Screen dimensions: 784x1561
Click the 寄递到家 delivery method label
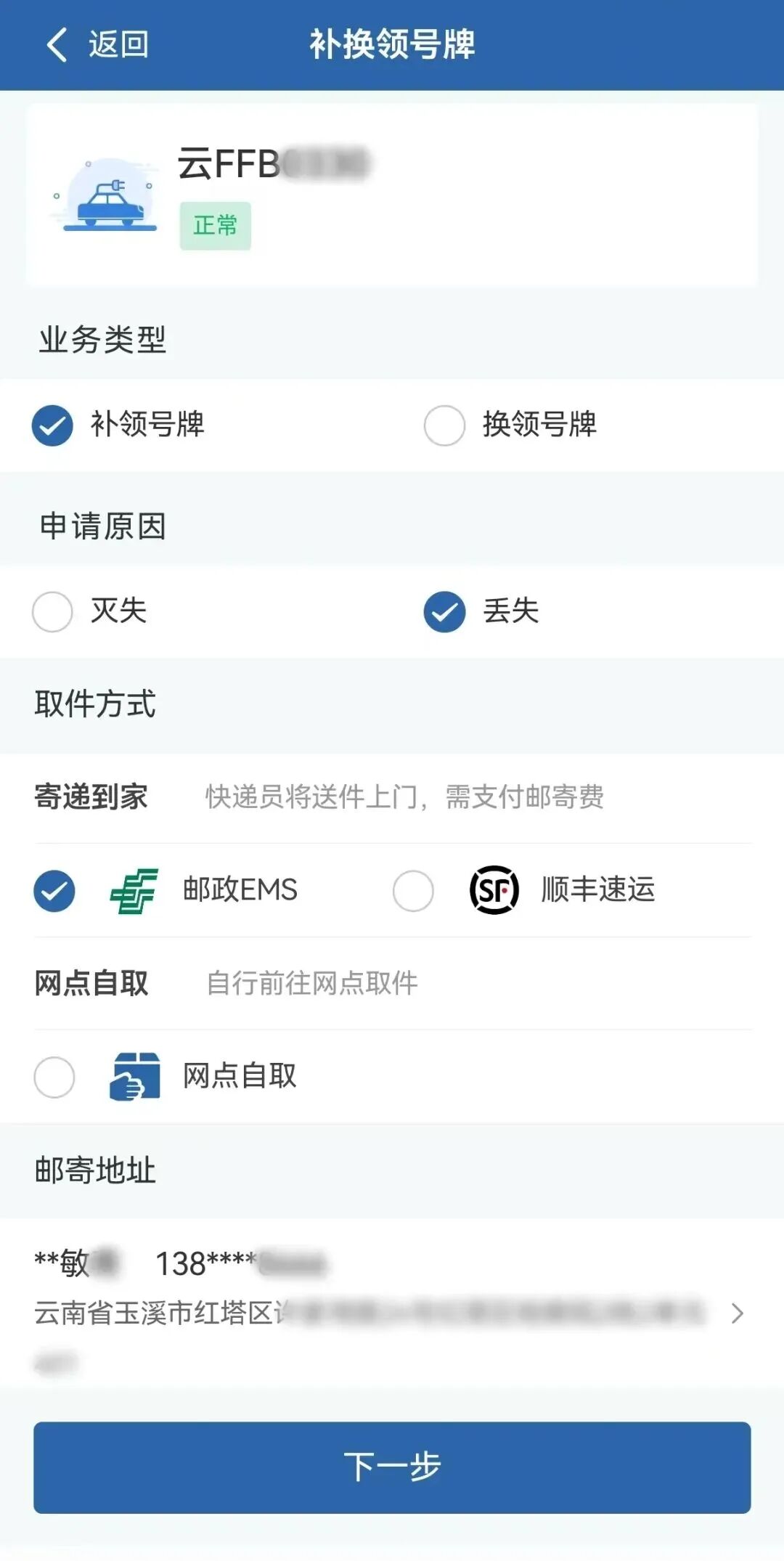(x=91, y=799)
